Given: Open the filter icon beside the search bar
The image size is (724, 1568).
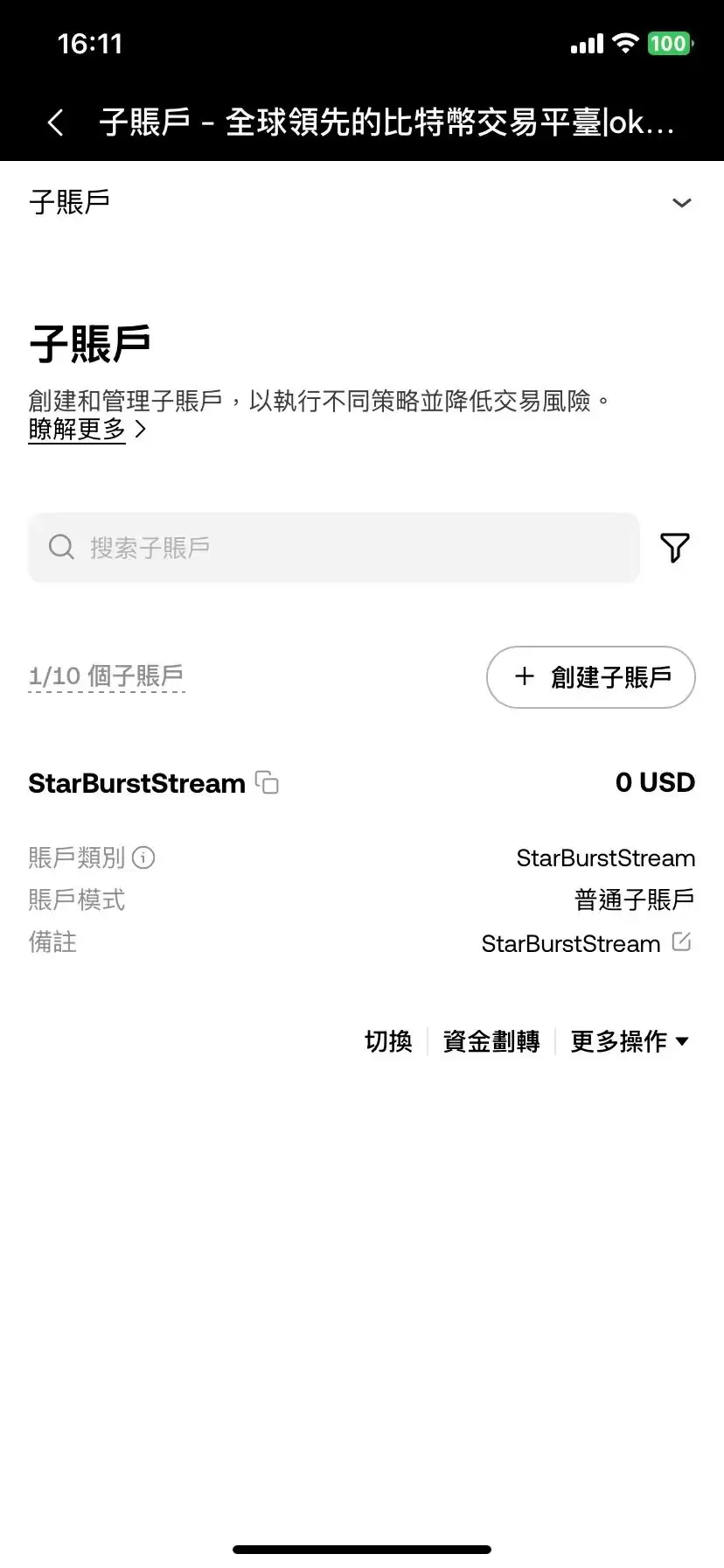Looking at the screenshot, I should tap(674, 547).
